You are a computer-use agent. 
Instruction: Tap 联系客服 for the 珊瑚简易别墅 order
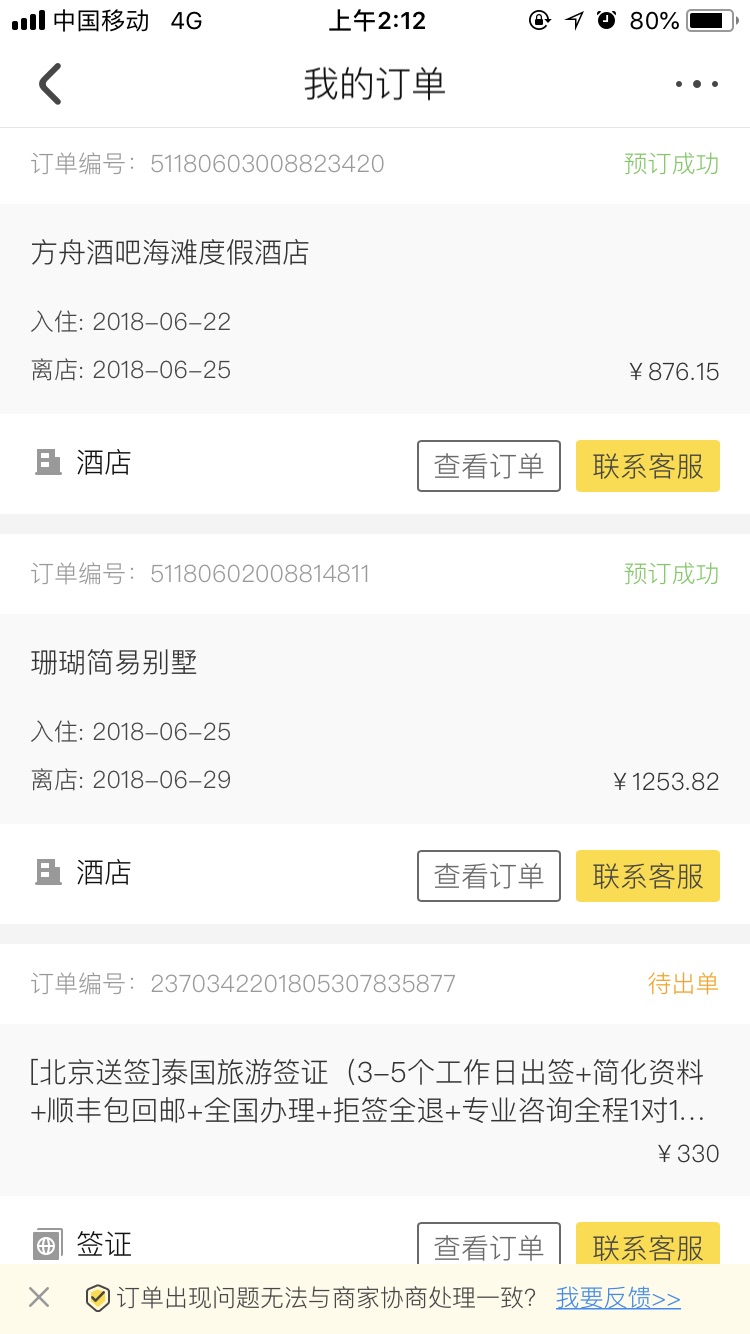click(x=648, y=876)
